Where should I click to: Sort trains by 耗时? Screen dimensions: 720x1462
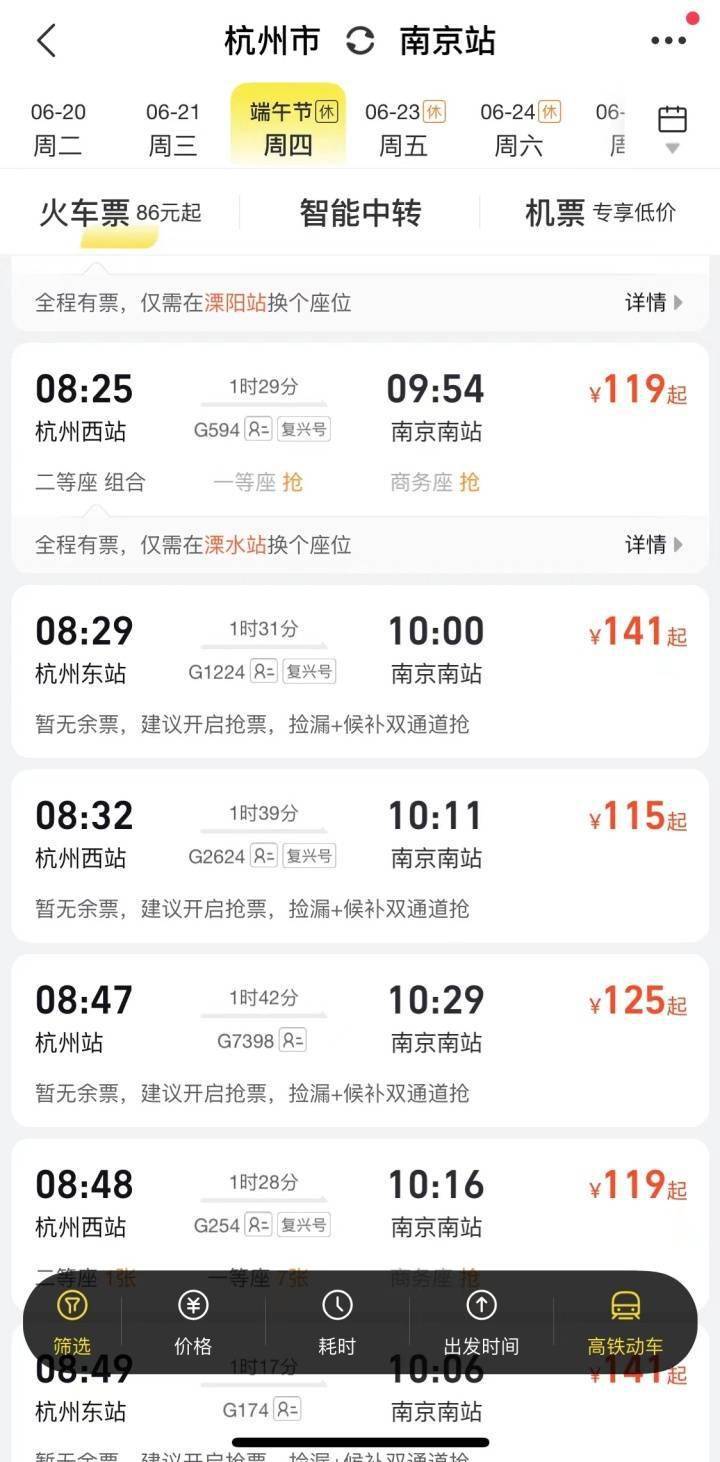tap(337, 1322)
